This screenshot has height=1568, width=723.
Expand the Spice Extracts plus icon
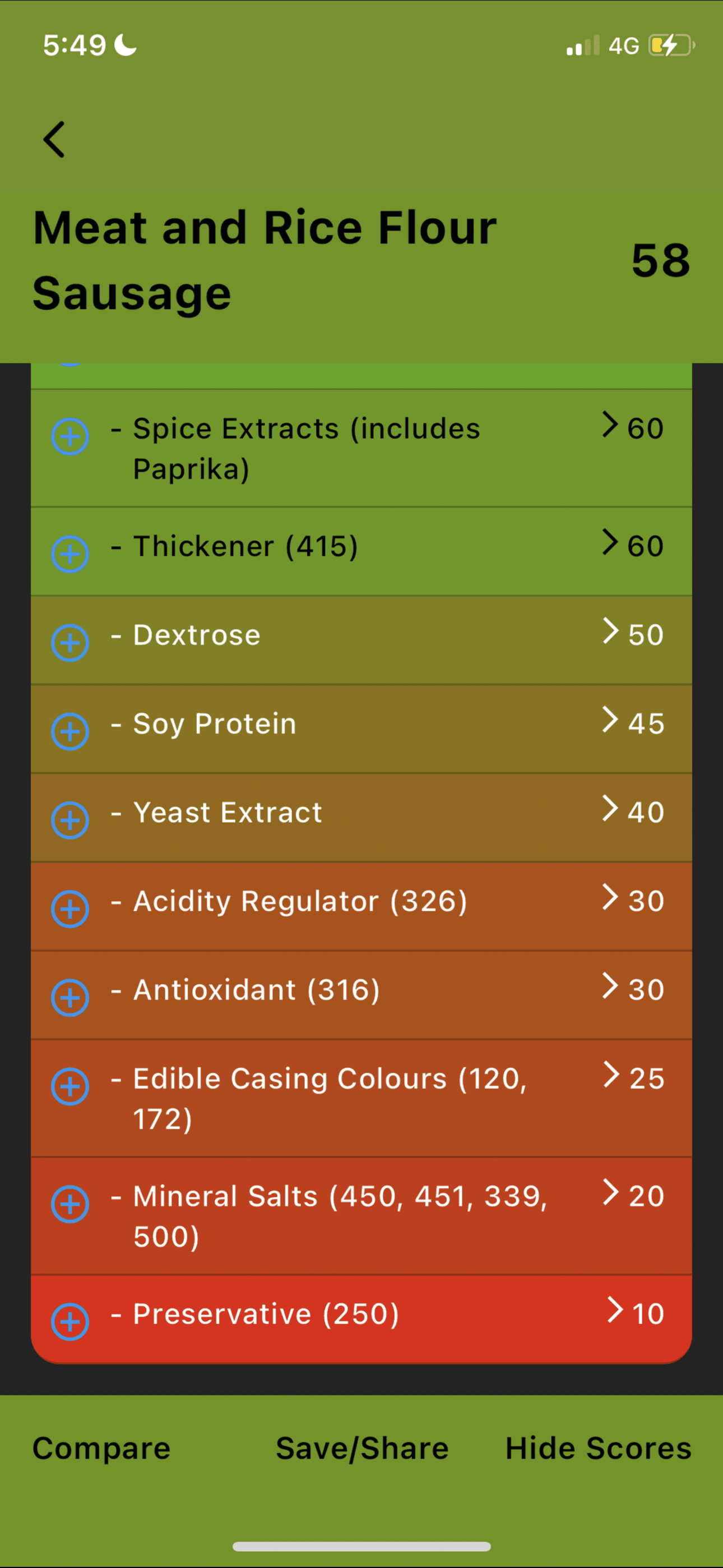coord(70,436)
